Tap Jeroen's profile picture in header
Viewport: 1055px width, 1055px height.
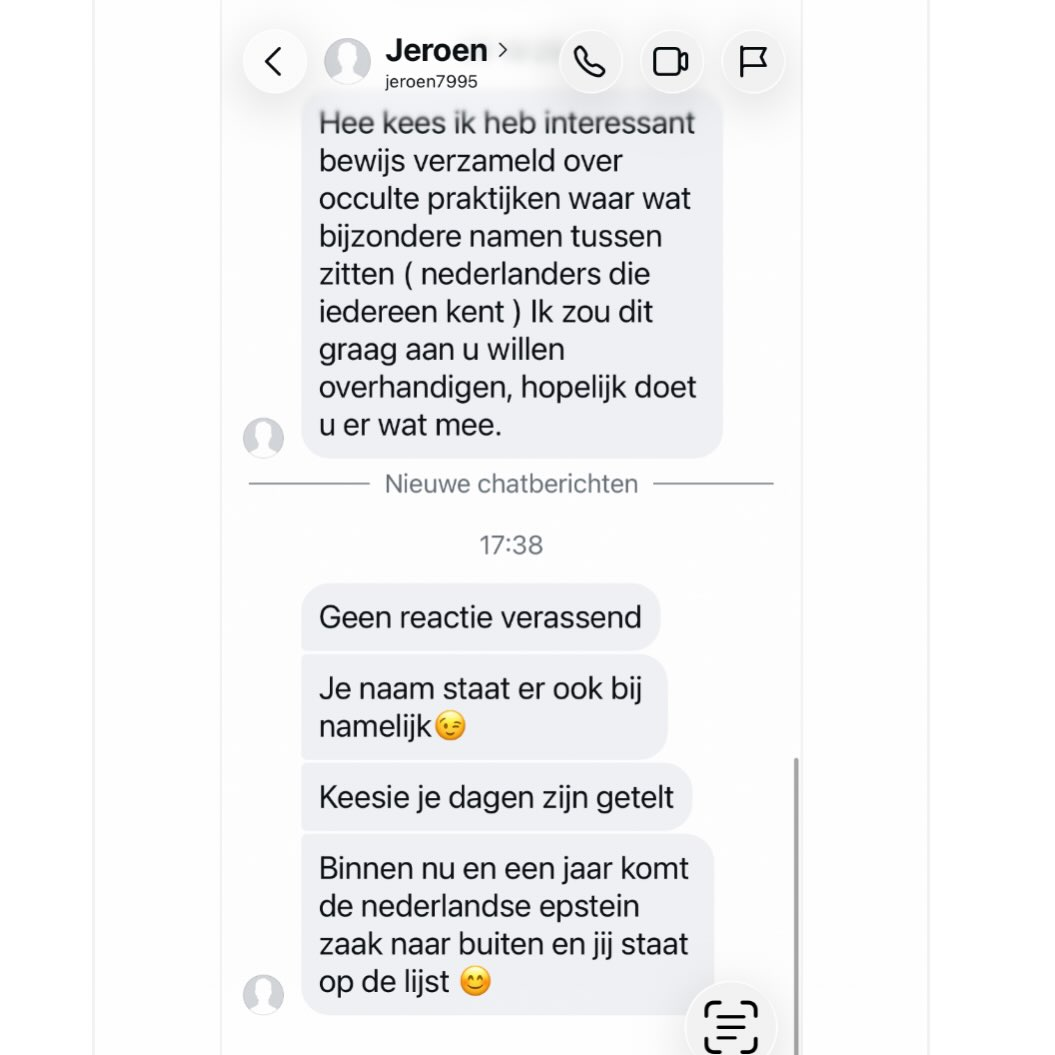[x=347, y=61]
